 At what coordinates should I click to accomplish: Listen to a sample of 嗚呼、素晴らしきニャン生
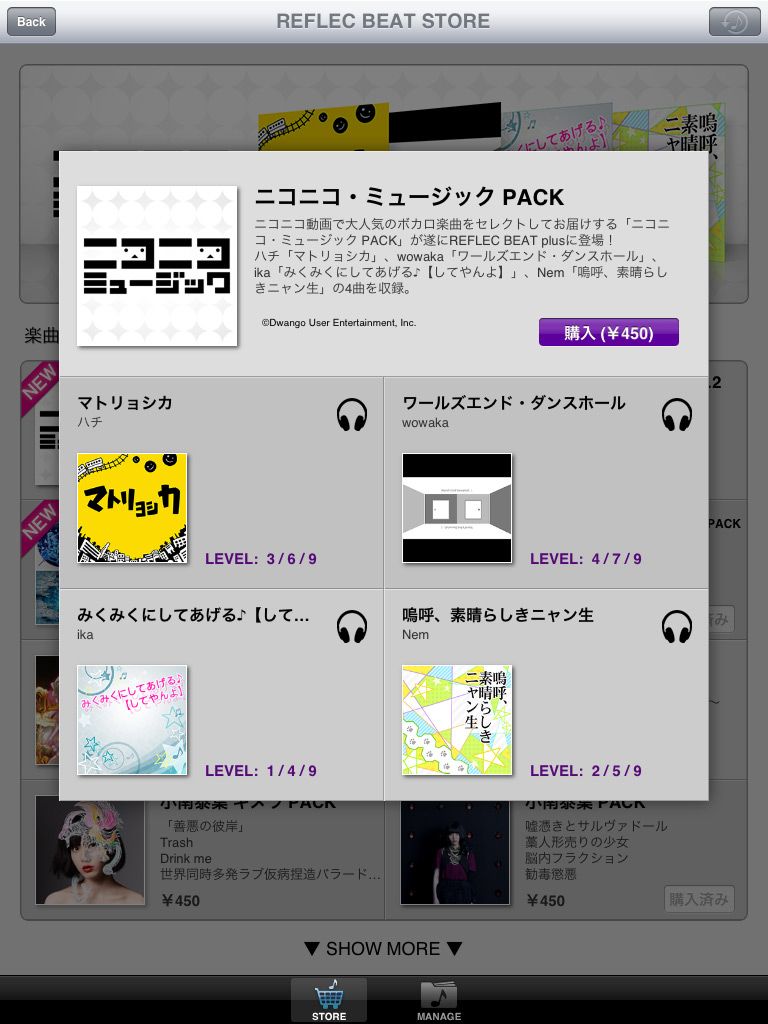tap(677, 627)
